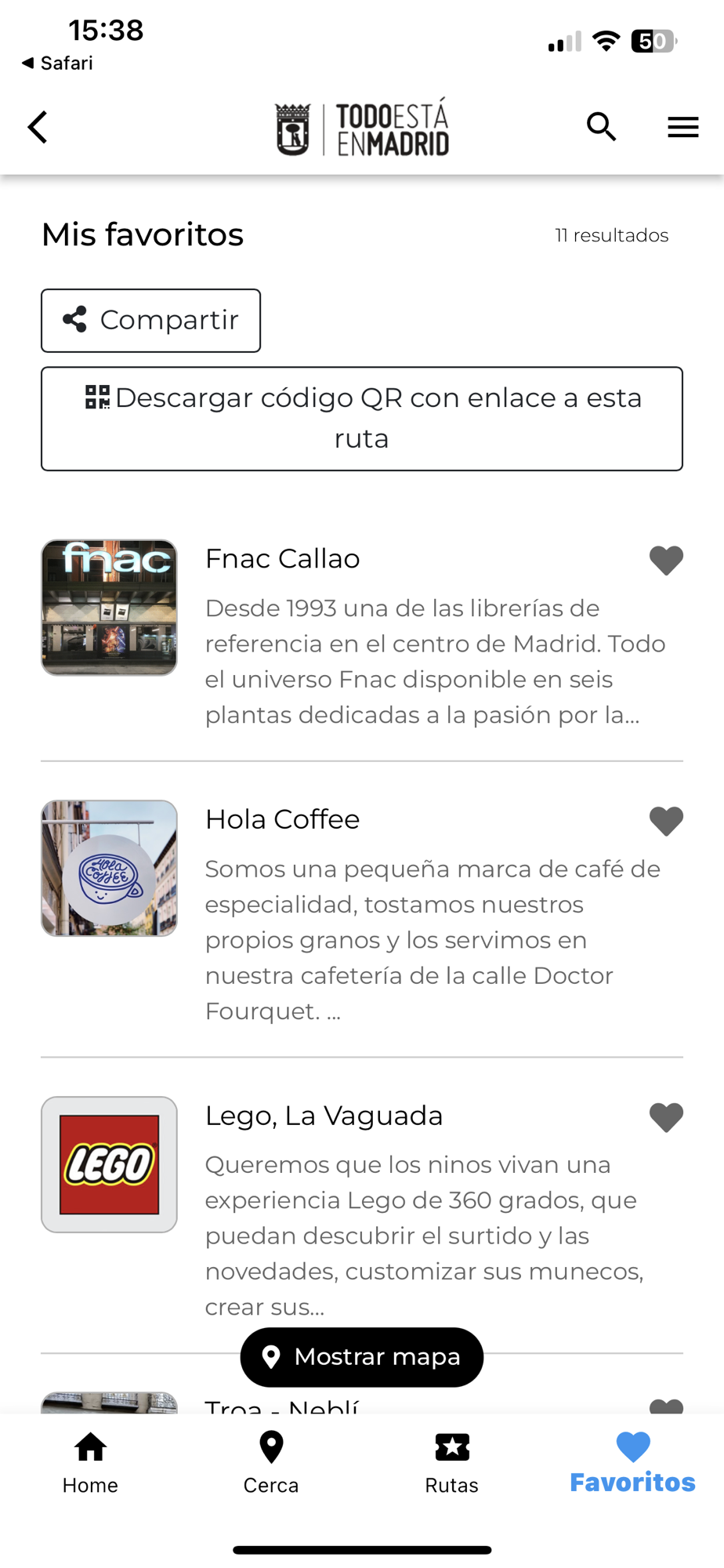Open the hamburger menu
Image resolution: width=724 pixels, height=1568 pixels.
[682, 127]
